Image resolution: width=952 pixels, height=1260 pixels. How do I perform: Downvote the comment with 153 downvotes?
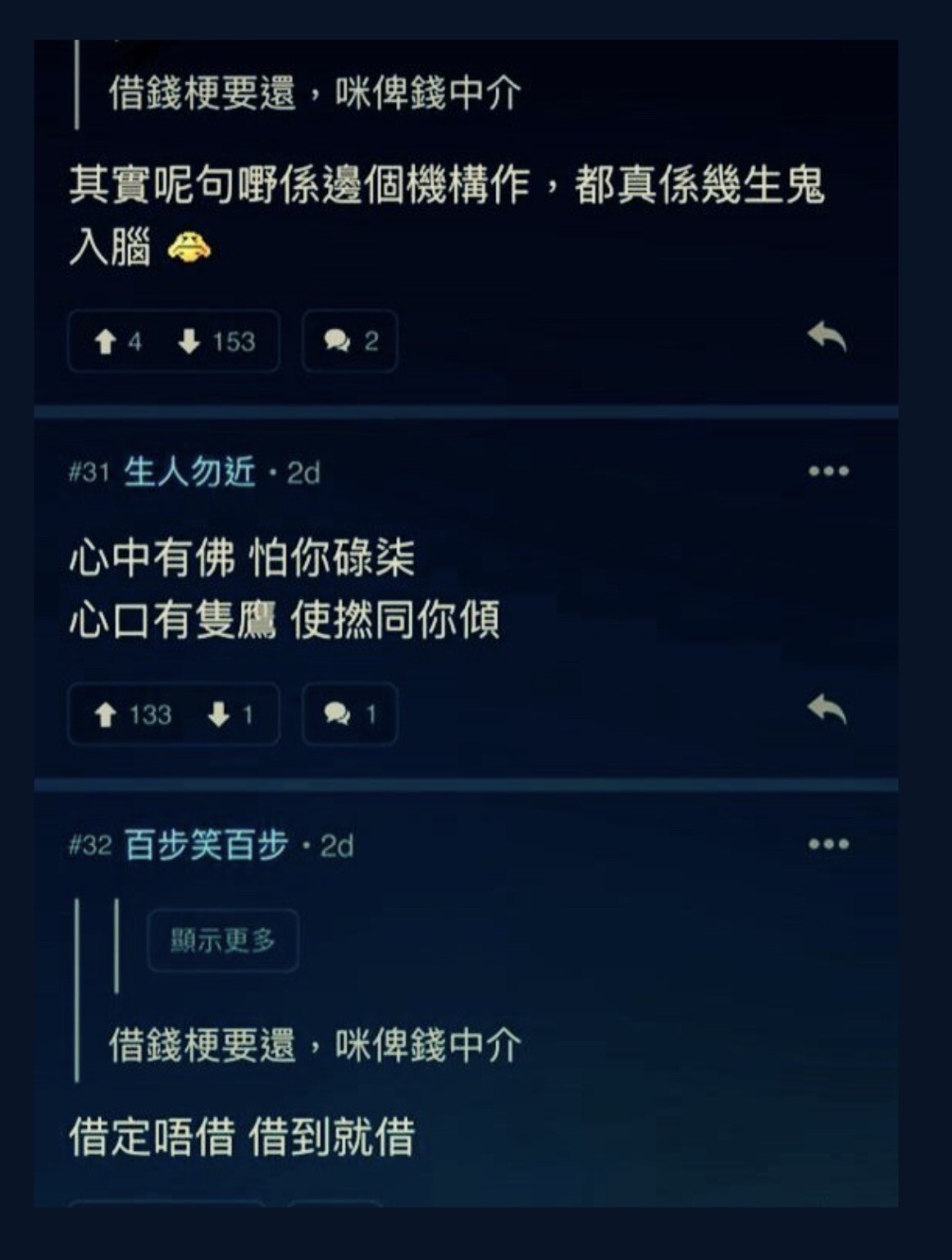(x=216, y=341)
